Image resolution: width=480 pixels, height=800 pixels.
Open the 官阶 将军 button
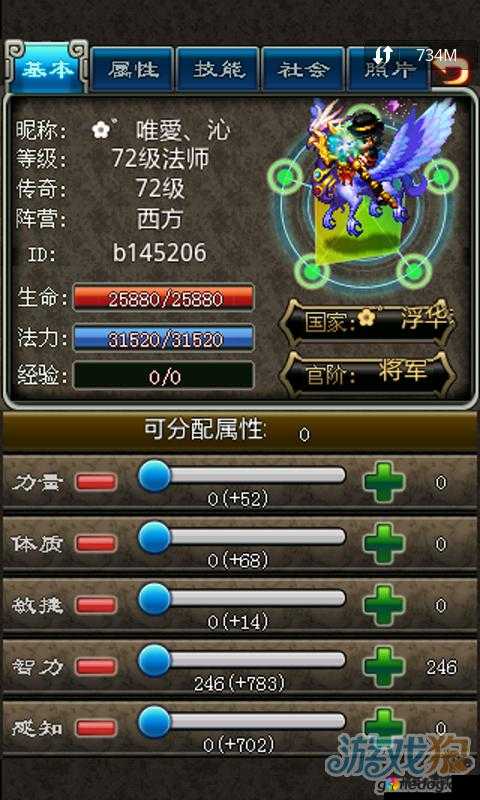[x=367, y=375]
